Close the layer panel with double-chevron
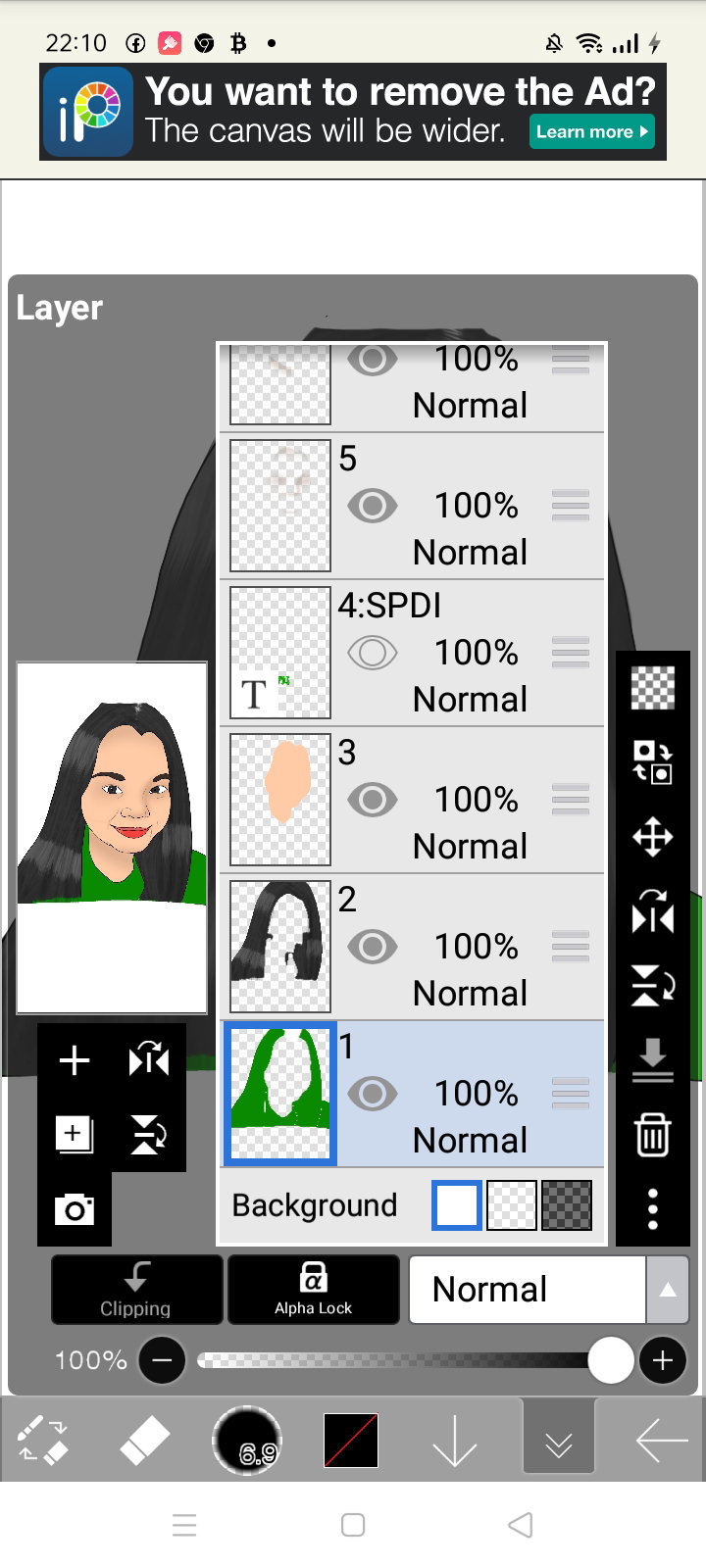The image size is (706, 1568). coord(559,1441)
